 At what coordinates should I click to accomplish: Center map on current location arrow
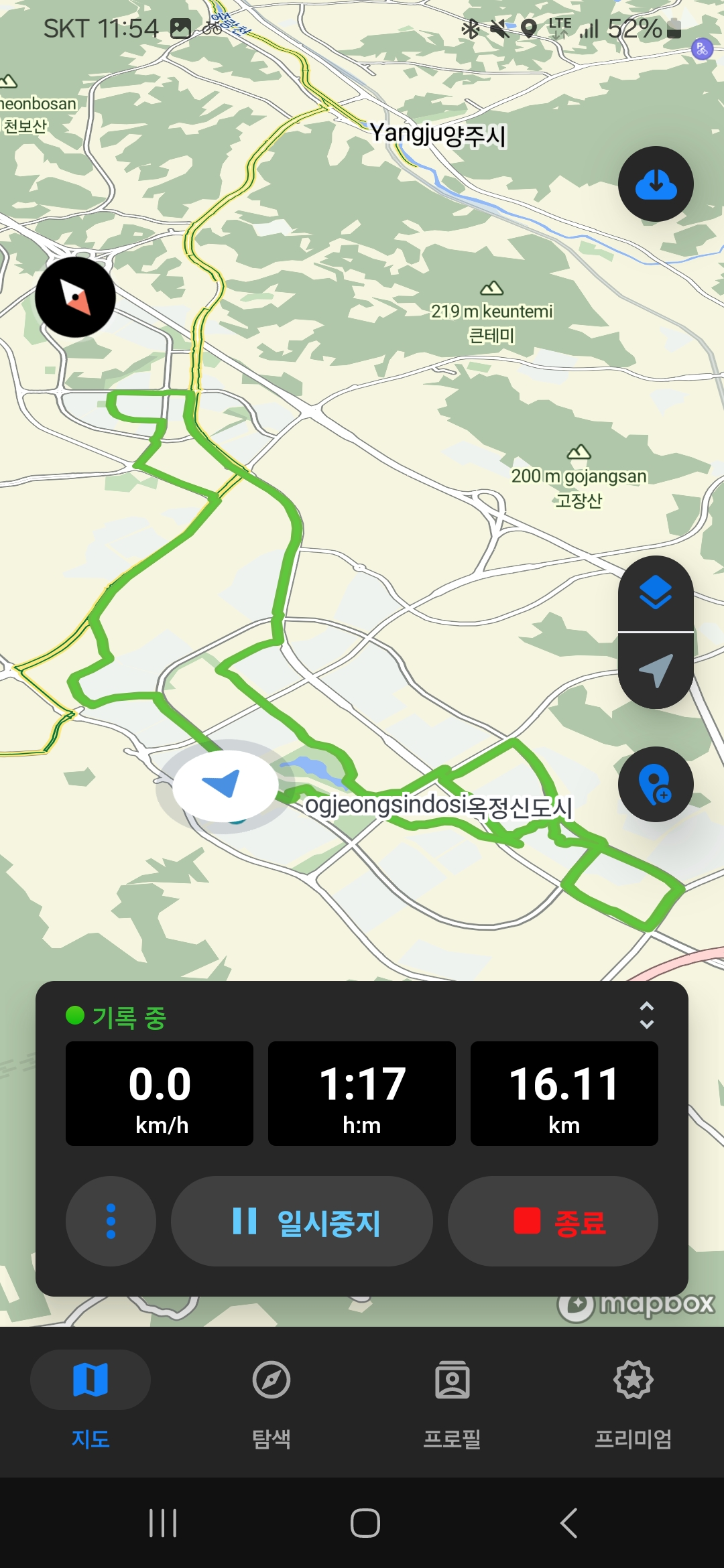[656, 670]
